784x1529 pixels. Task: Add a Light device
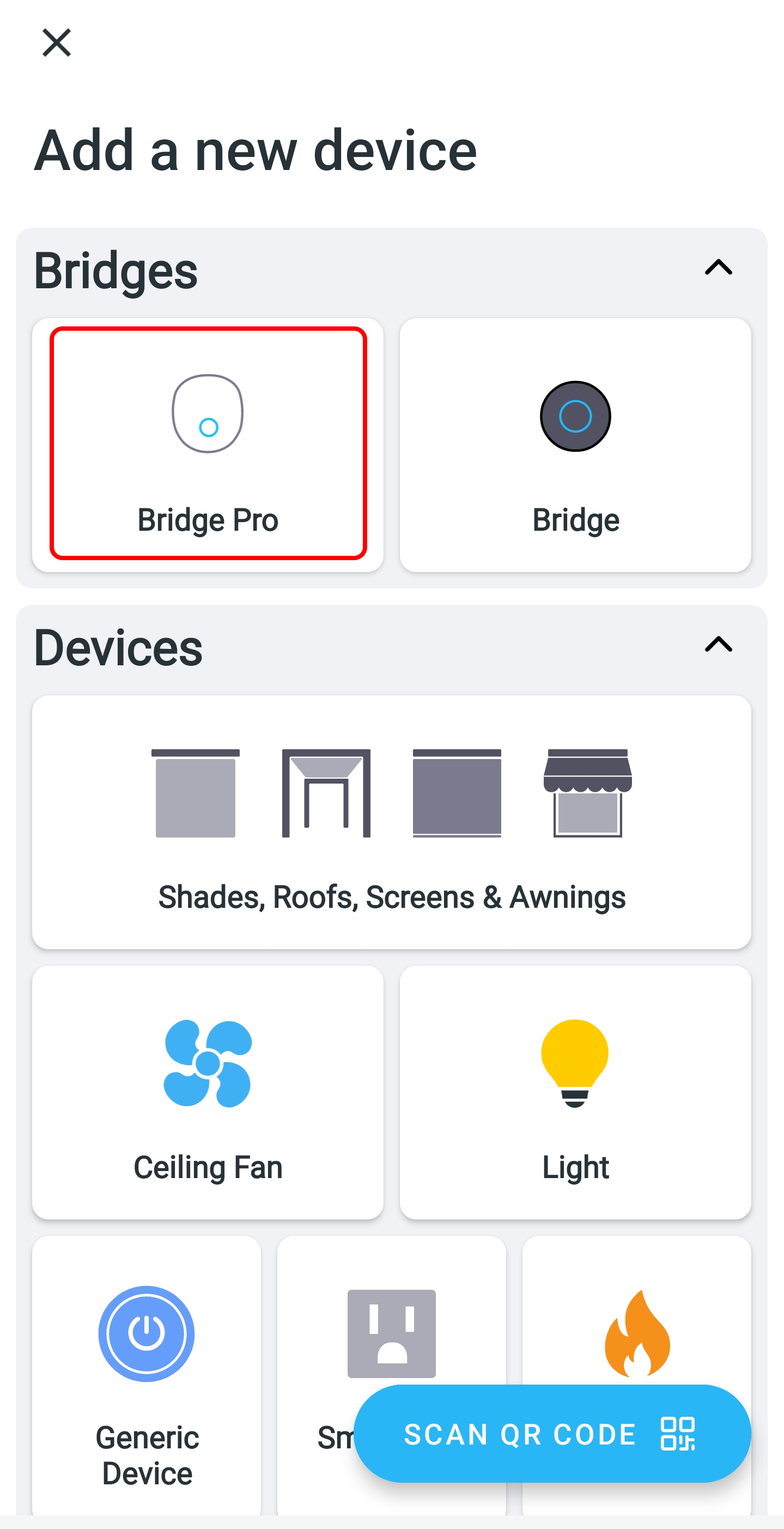[575, 1092]
